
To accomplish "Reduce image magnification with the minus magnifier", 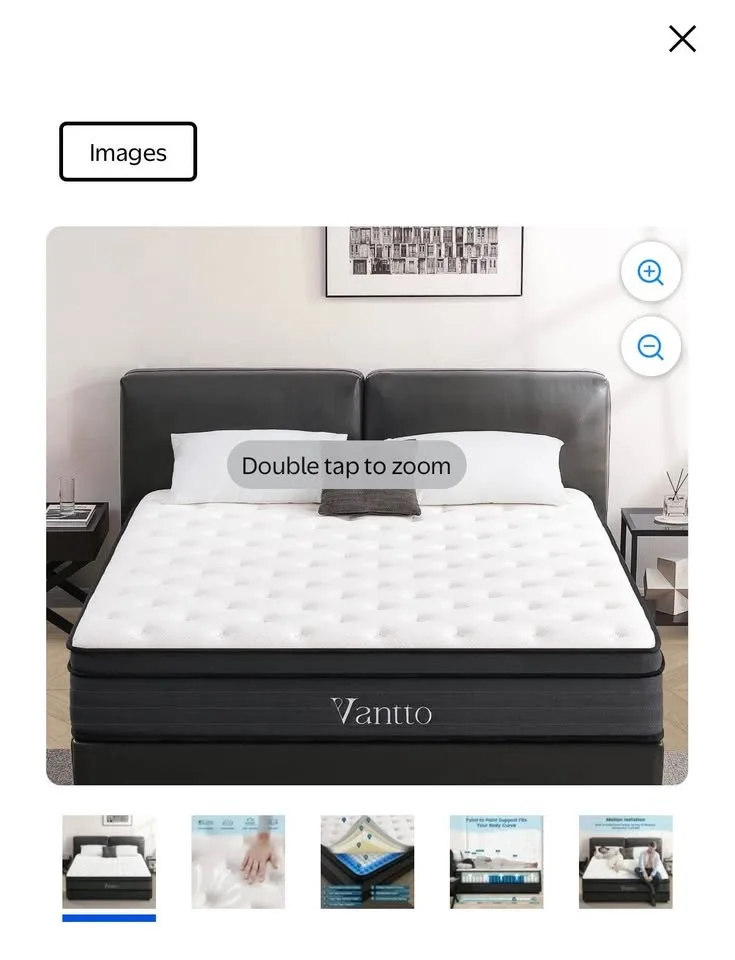I will click(x=651, y=347).
